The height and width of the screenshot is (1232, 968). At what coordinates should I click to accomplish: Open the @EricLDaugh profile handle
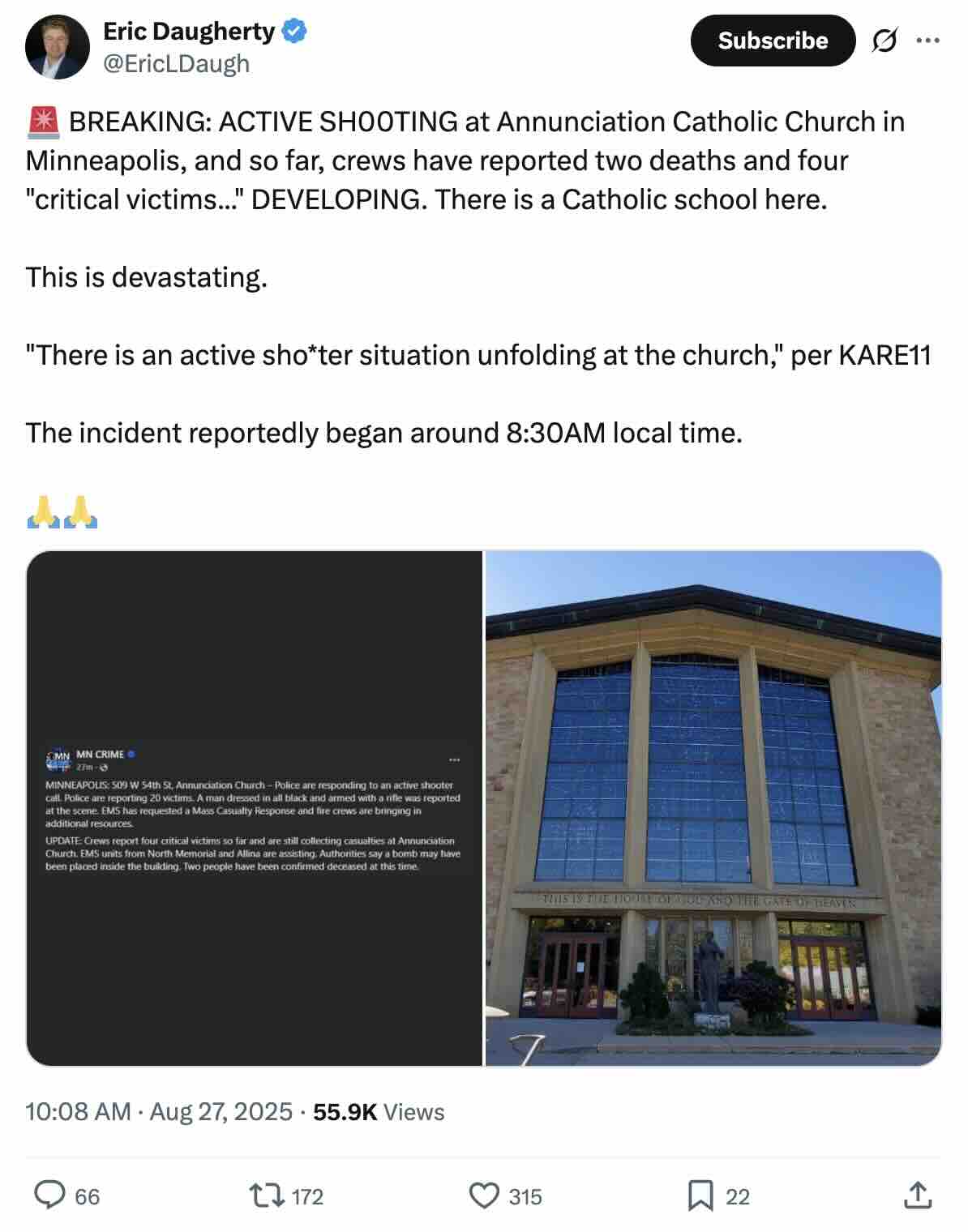coord(176,64)
